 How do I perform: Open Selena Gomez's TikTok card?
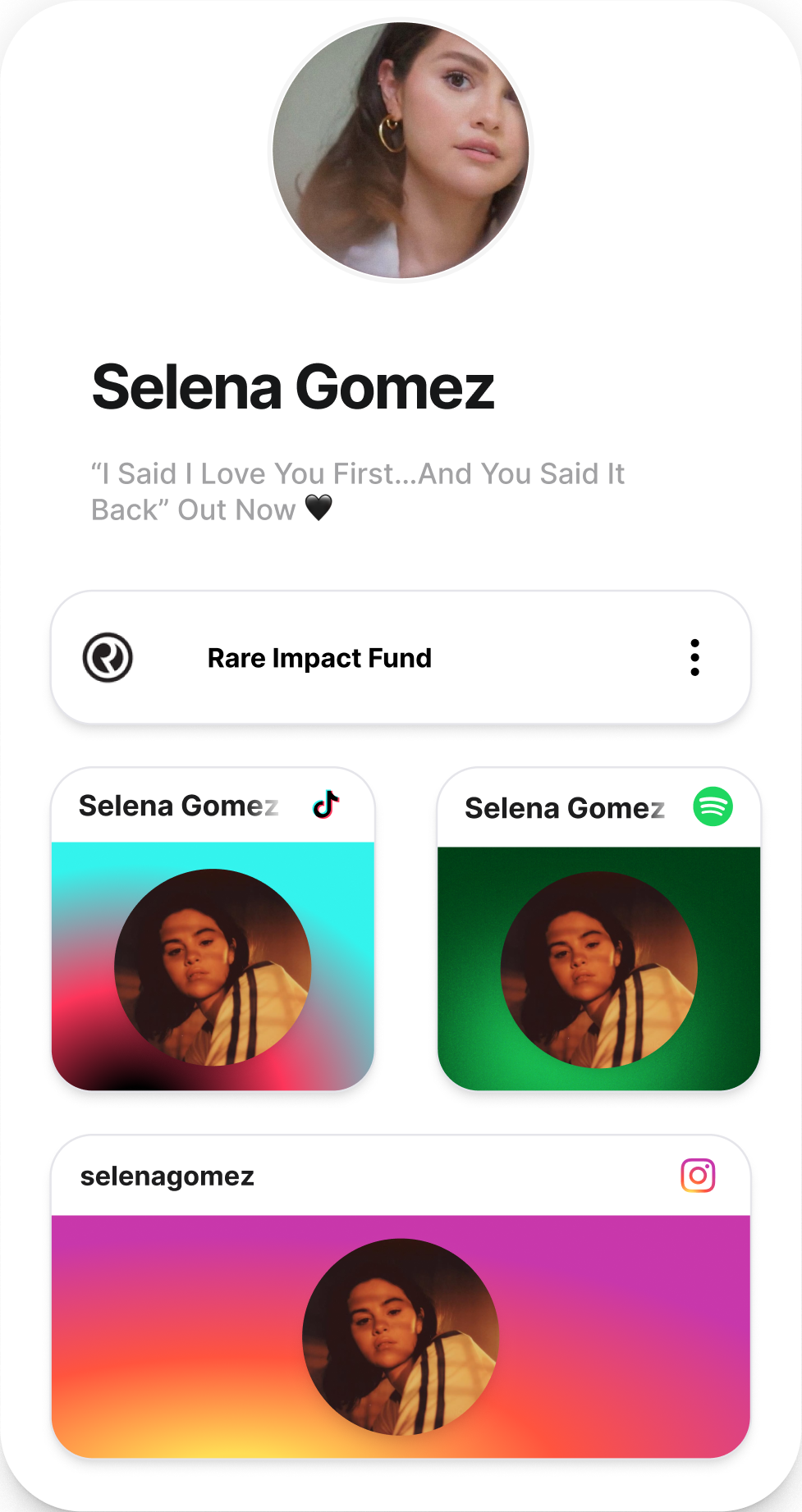click(213, 929)
